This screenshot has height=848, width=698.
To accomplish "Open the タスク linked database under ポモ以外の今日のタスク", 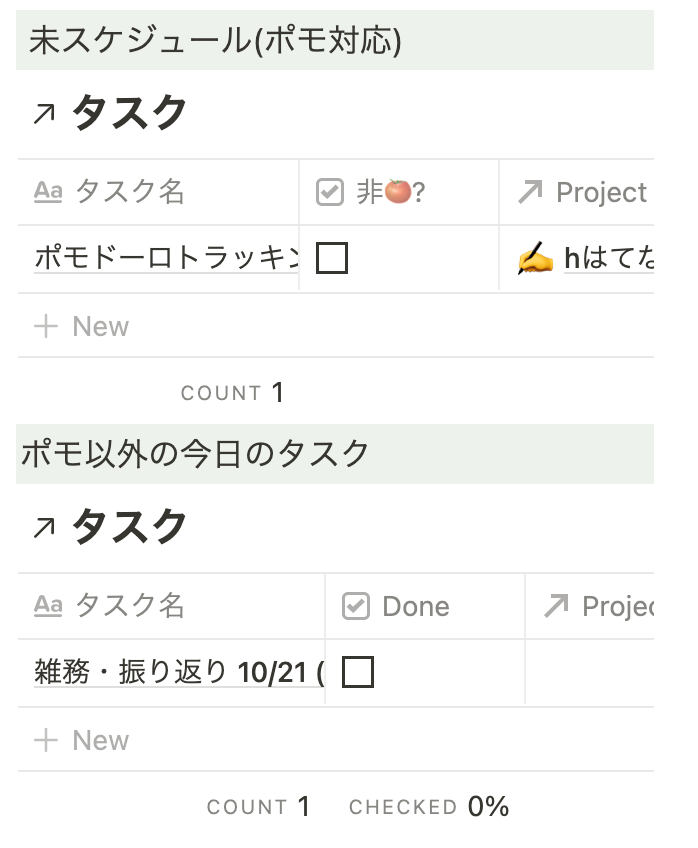I will pos(129,527).
